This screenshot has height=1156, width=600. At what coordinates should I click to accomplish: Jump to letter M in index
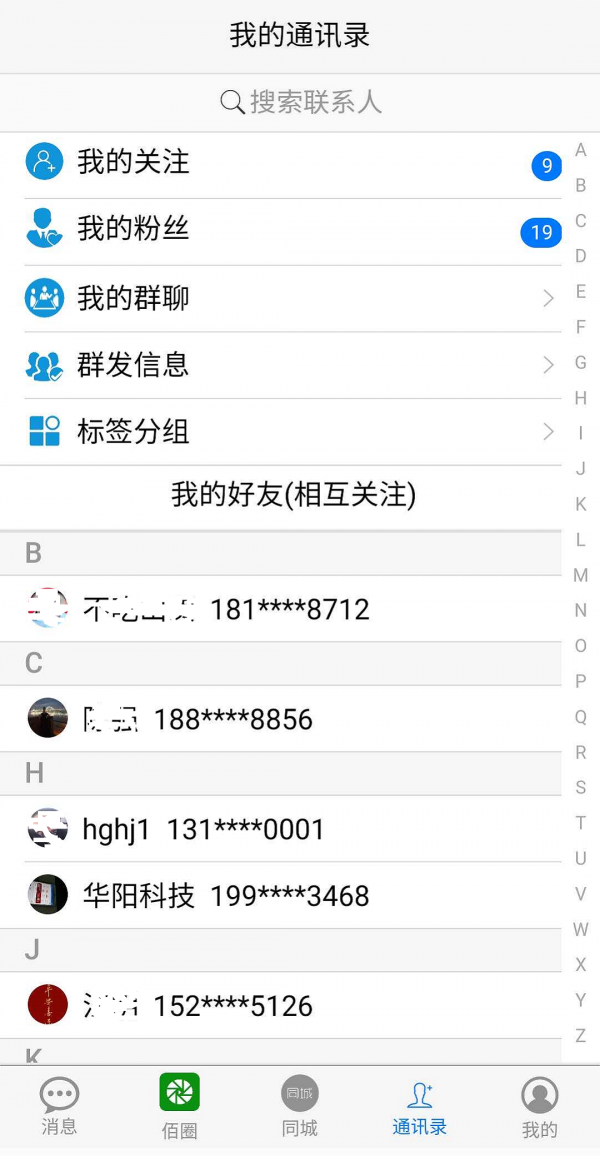tap(581, 575)
